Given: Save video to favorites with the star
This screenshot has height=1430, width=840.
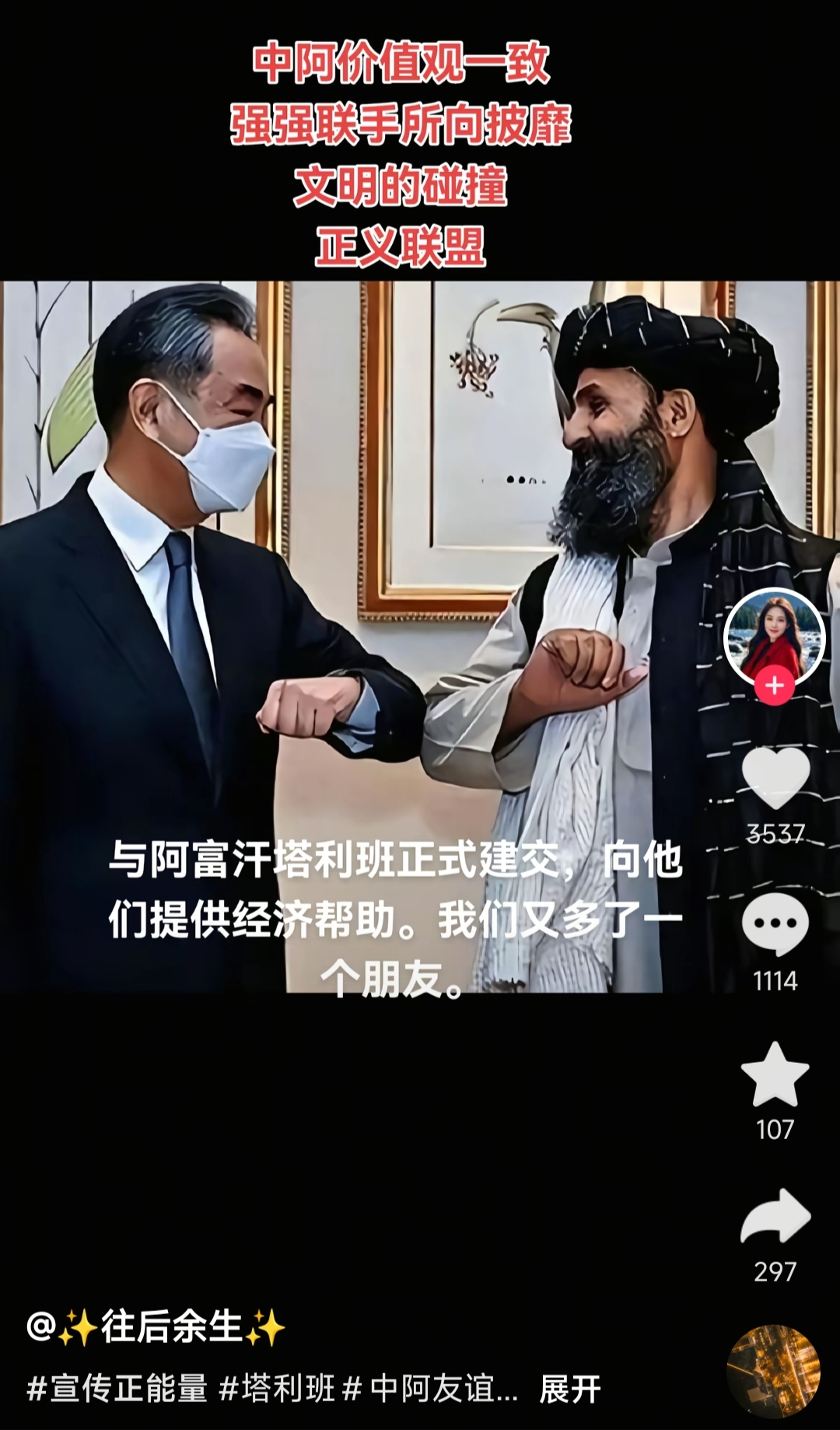Looking at the screenshot, I should point(775,1074).
